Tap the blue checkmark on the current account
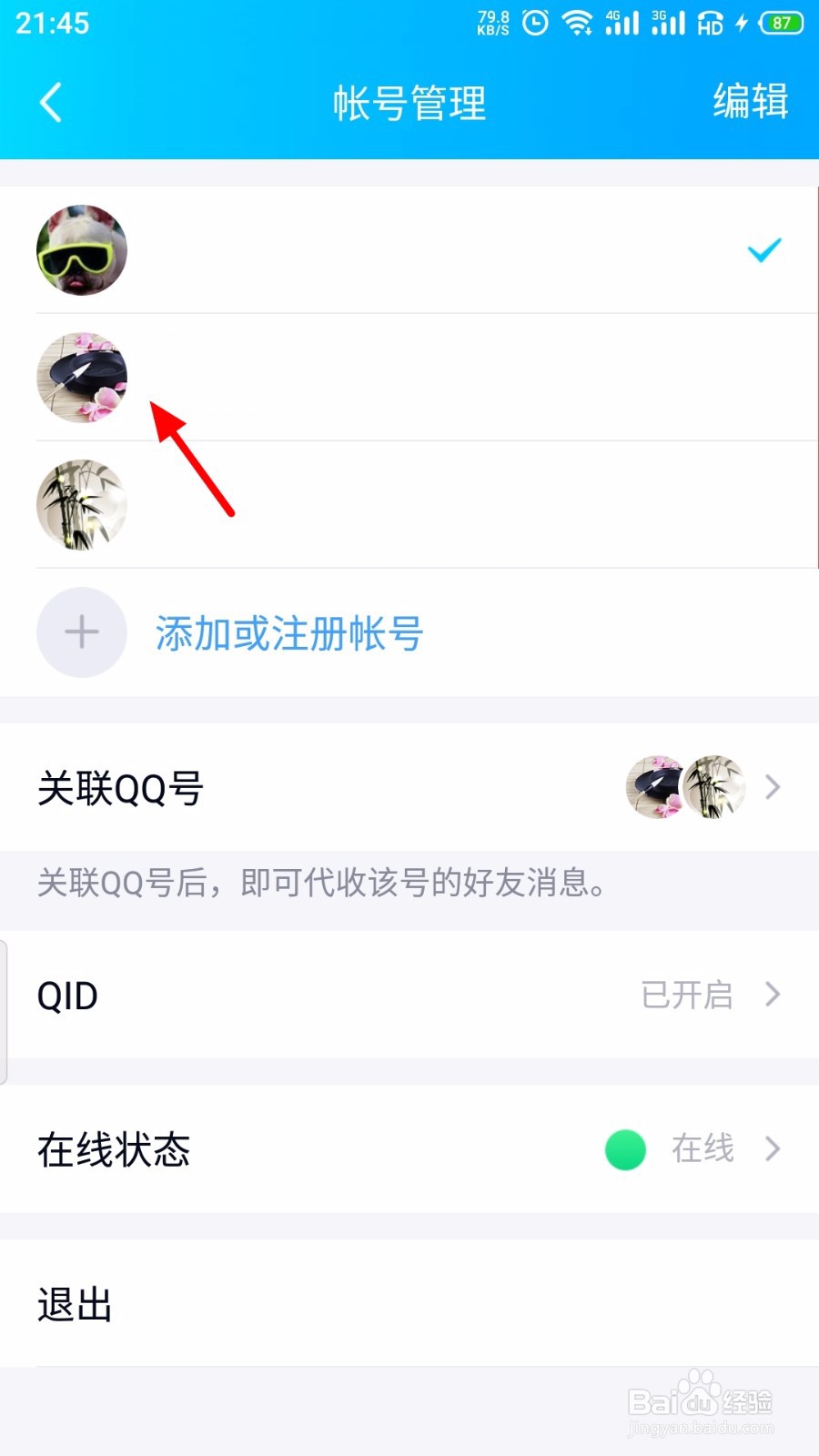 763,250
